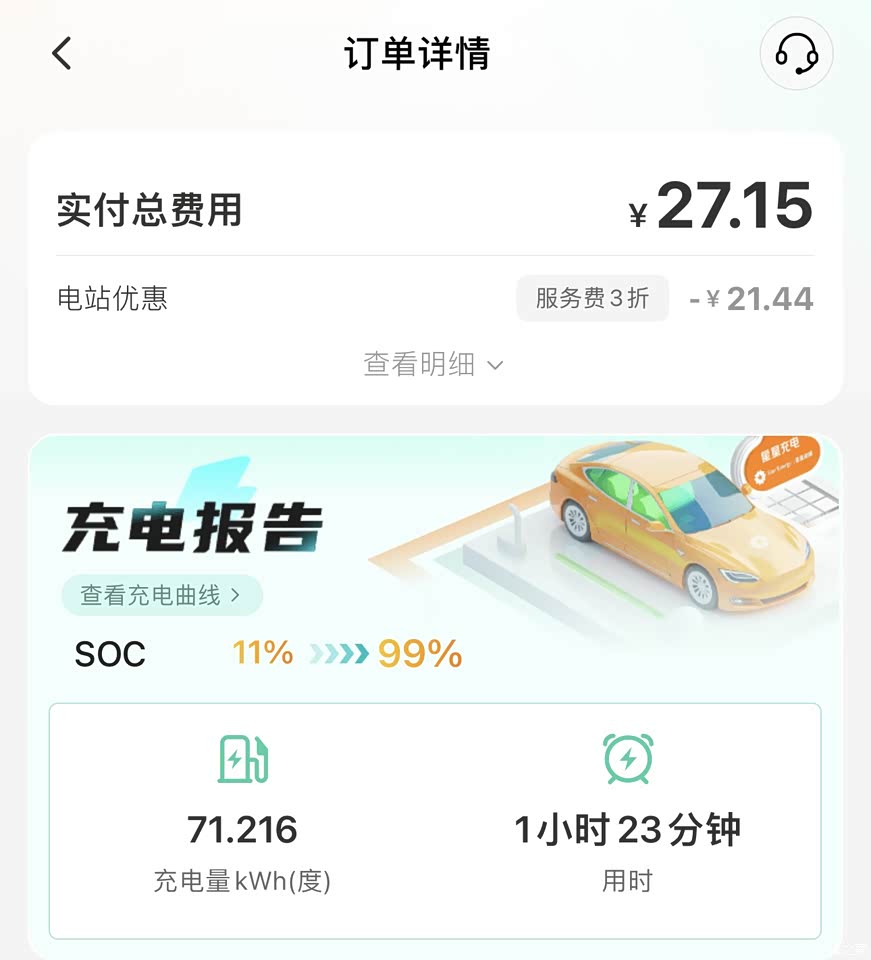Open 查看充电曲线 charging curve

(x=161, y=595)
